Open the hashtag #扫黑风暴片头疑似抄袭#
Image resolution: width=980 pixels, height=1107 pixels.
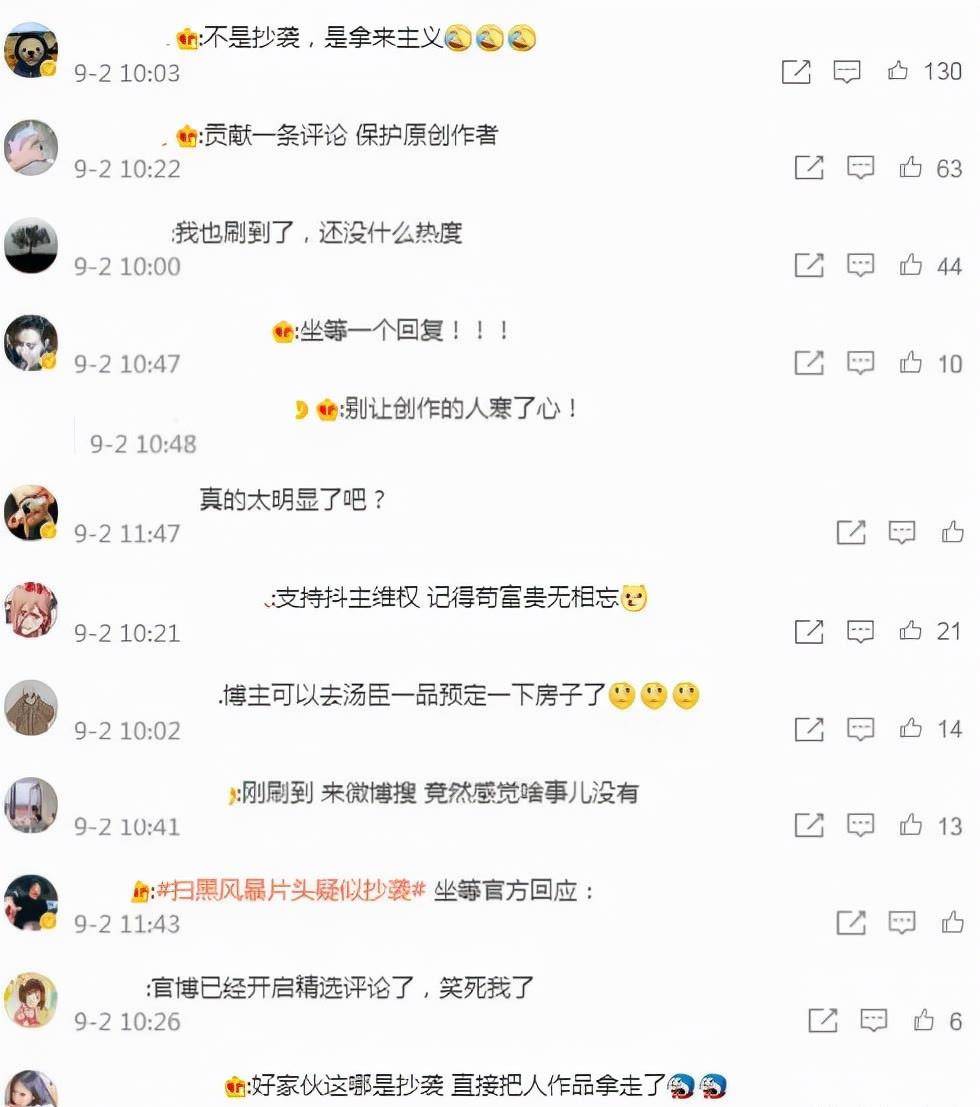pyautogui.click(x=292, y=890)
